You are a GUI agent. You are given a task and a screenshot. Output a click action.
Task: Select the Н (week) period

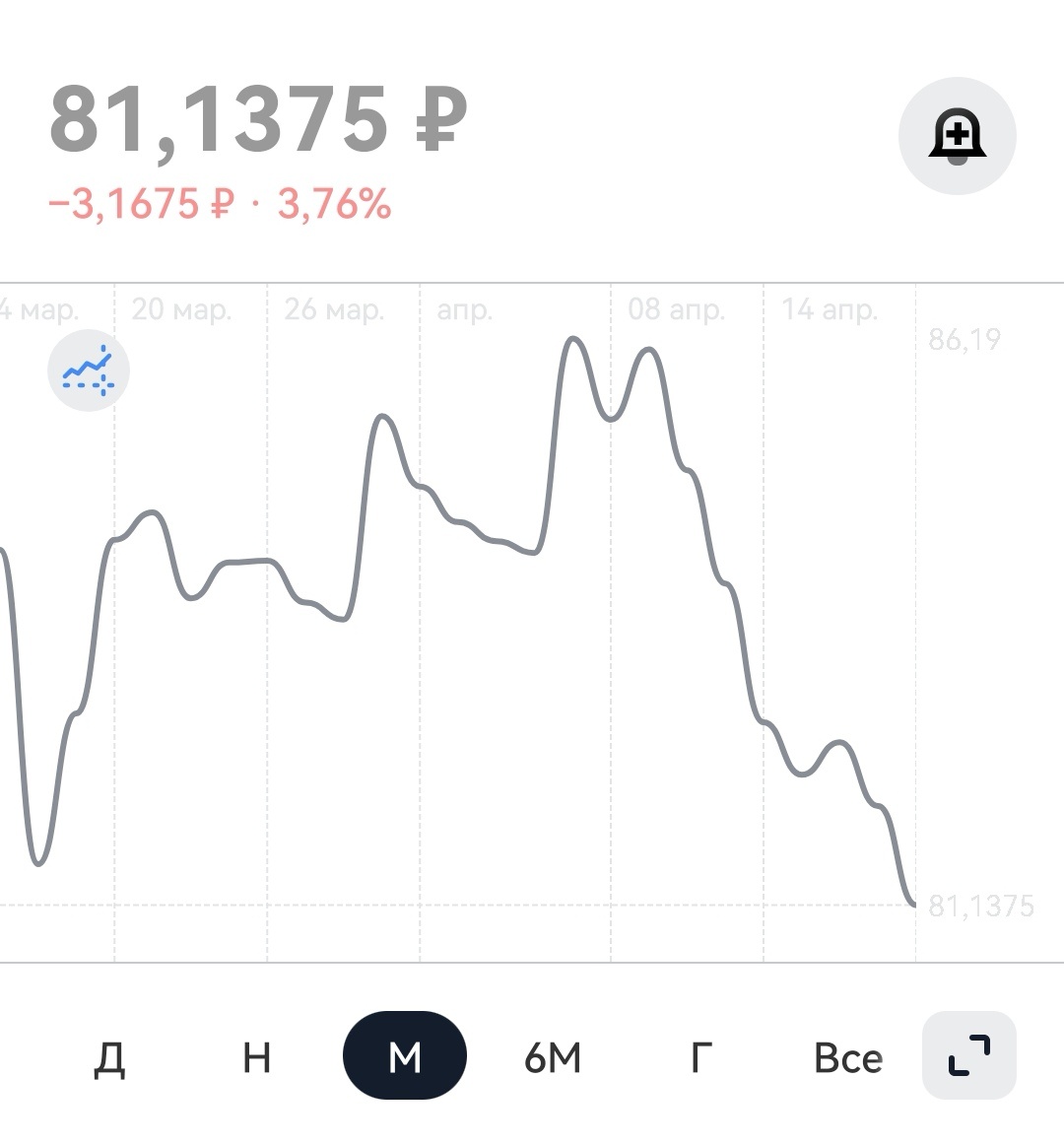coord(256,1057)
